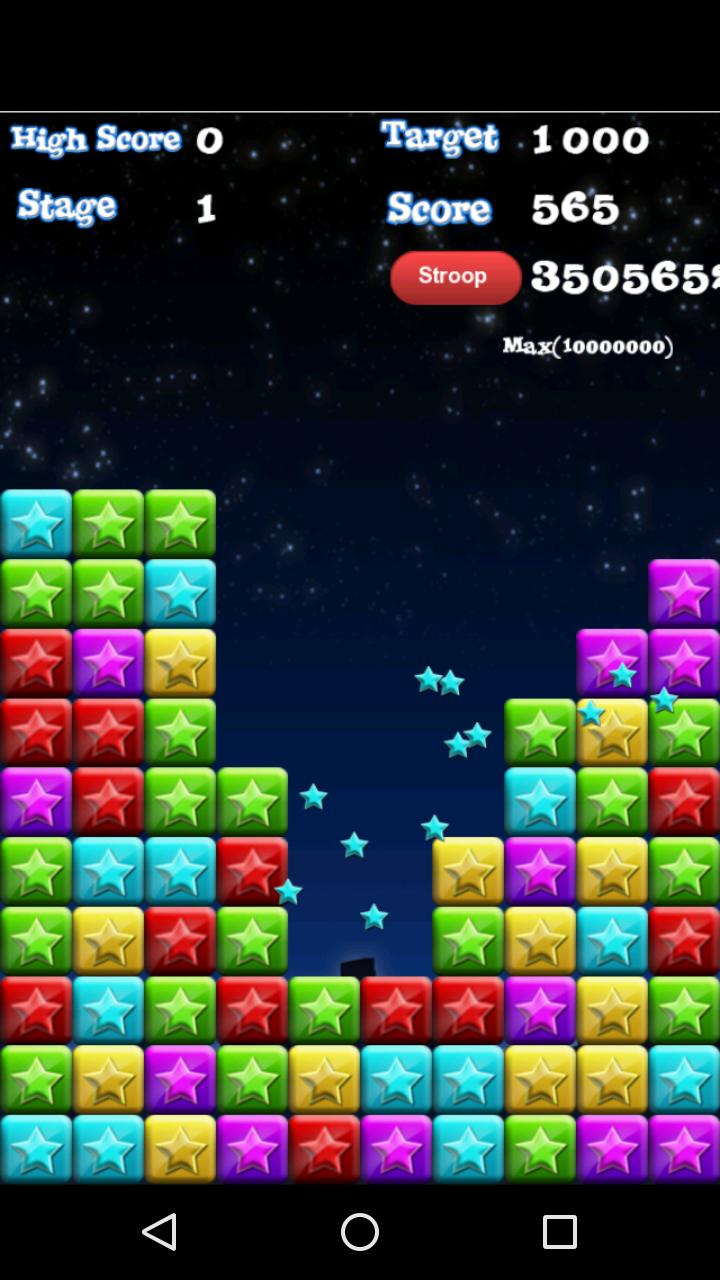The width and height of the screenshot is (720, 1280).
Task: Select the cyan star block in the rightmost column
Action: pyautogui.click(x=684, y=1079)
